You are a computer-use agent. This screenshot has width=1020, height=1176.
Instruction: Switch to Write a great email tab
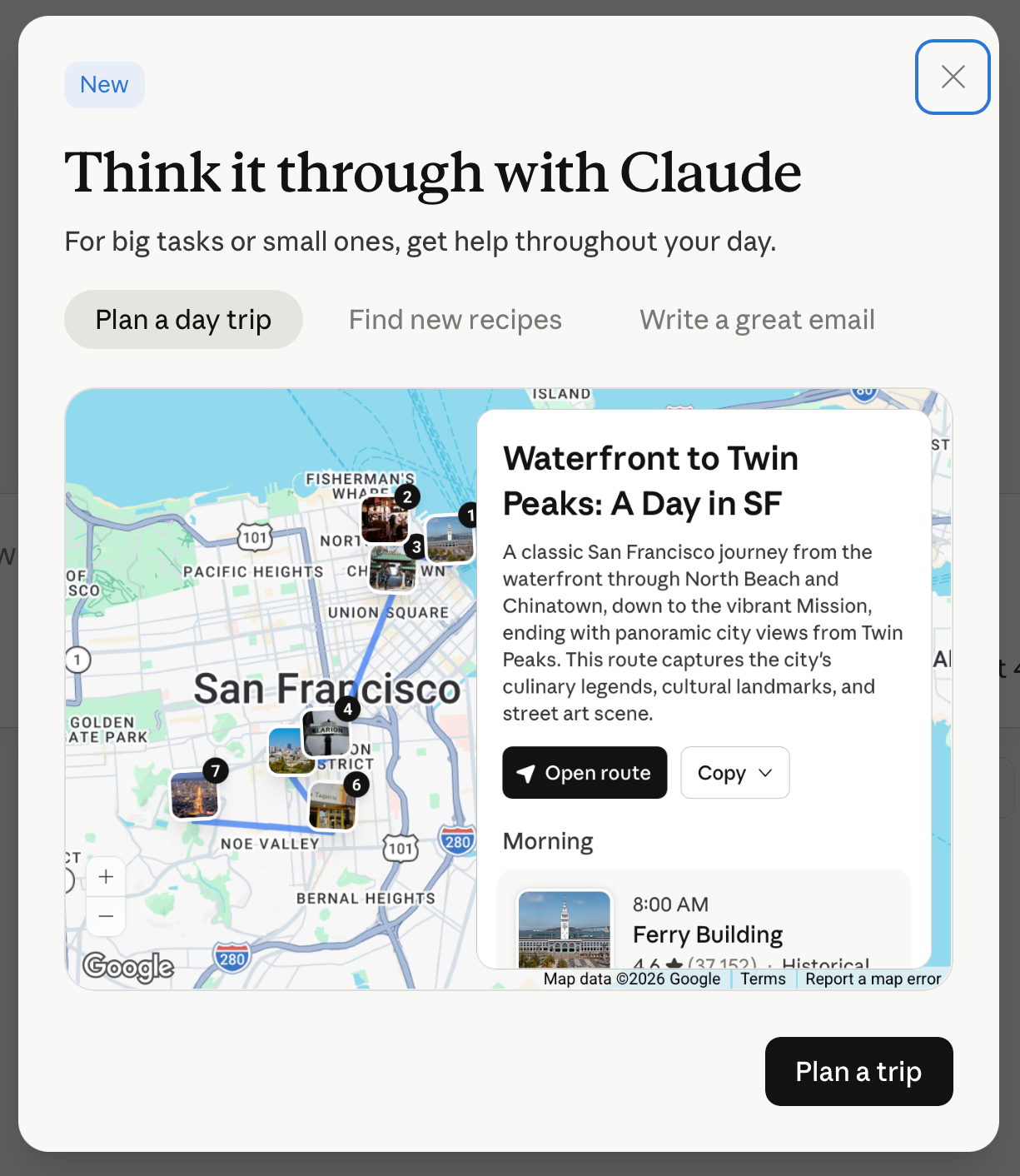click(756, 320)
